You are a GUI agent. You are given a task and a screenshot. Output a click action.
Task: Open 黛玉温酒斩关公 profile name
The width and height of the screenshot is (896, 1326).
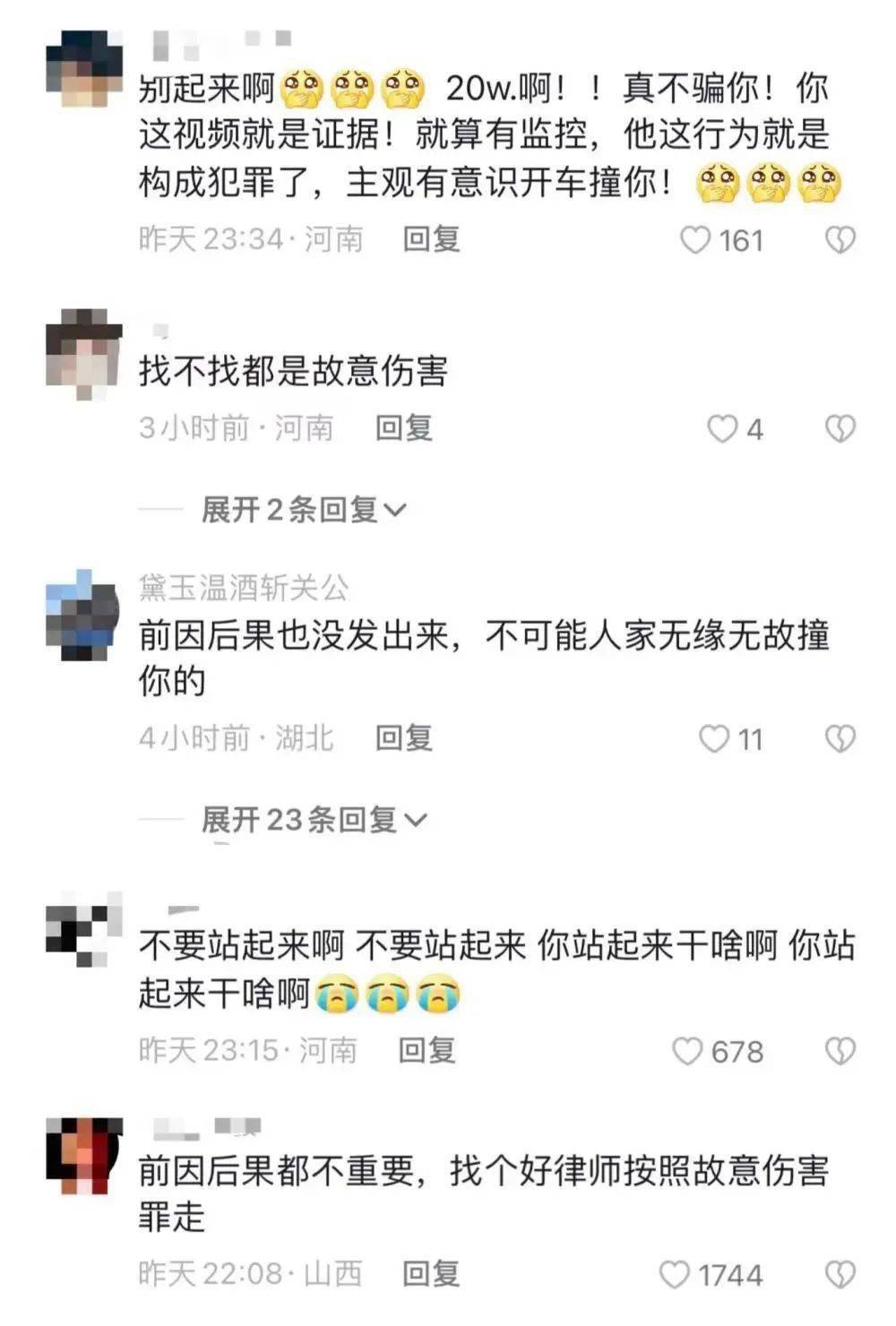pos(244,588)
